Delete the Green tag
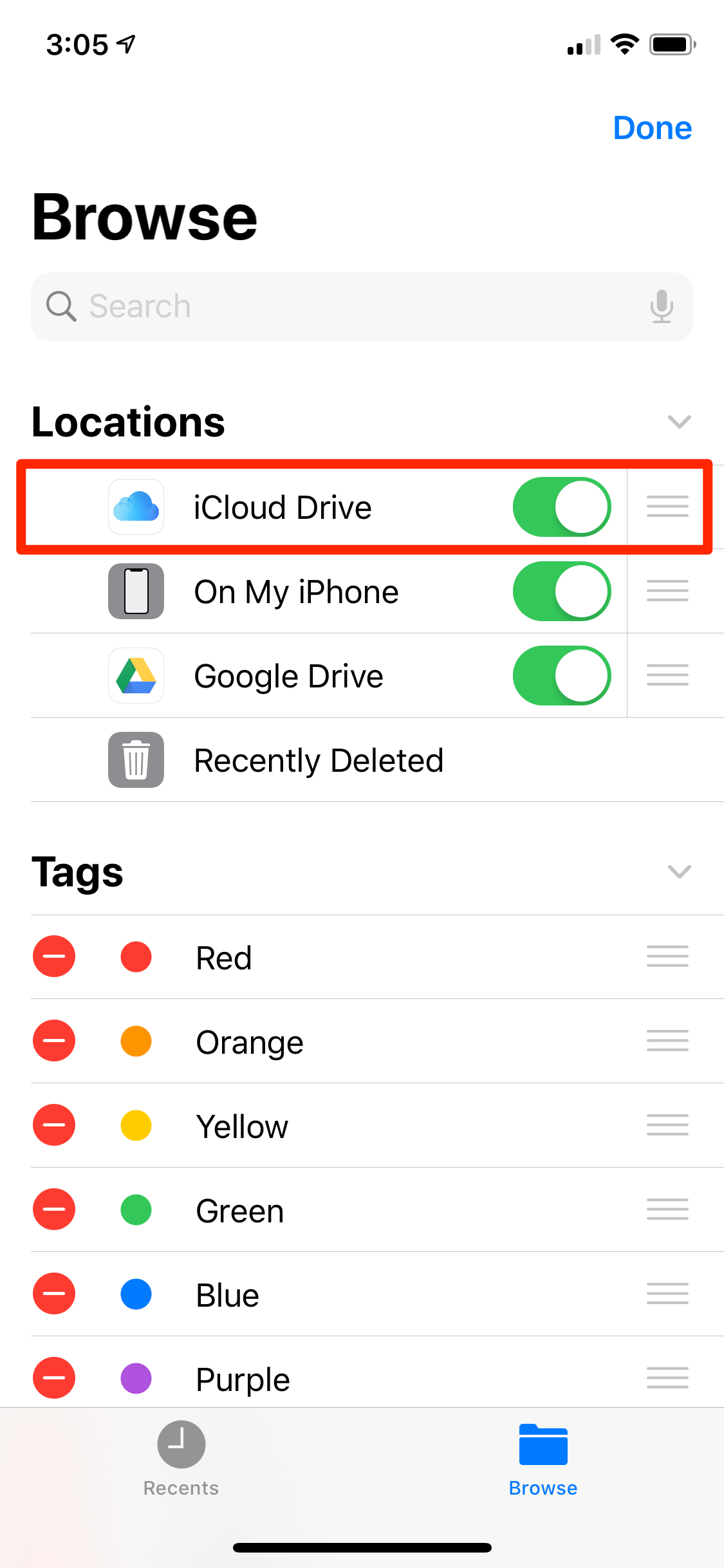 point(54,1209)
